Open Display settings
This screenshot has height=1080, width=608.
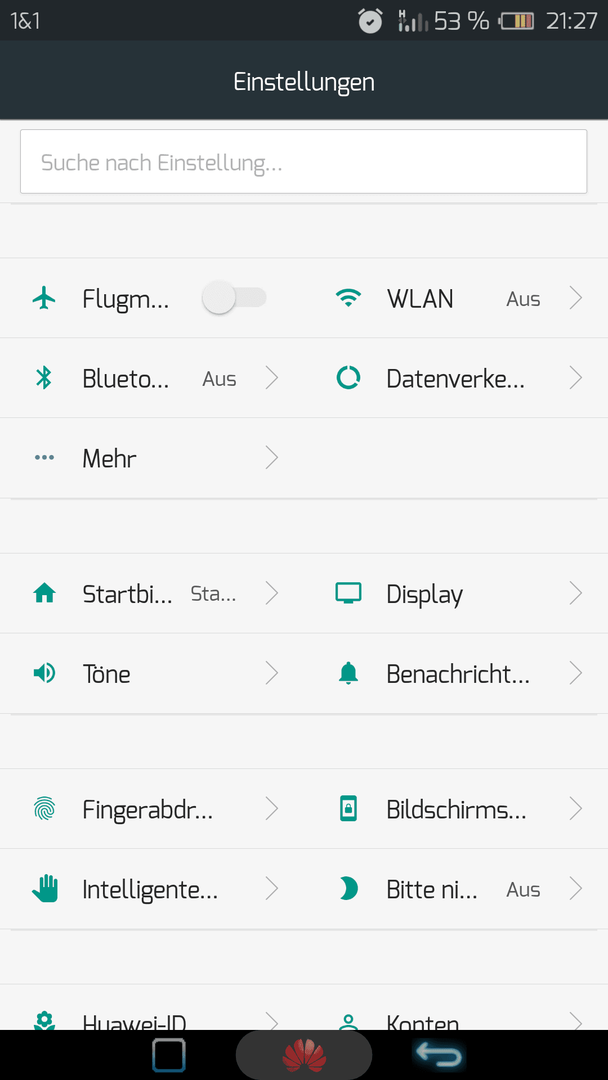pyautogui.click(x=456, y=593)
